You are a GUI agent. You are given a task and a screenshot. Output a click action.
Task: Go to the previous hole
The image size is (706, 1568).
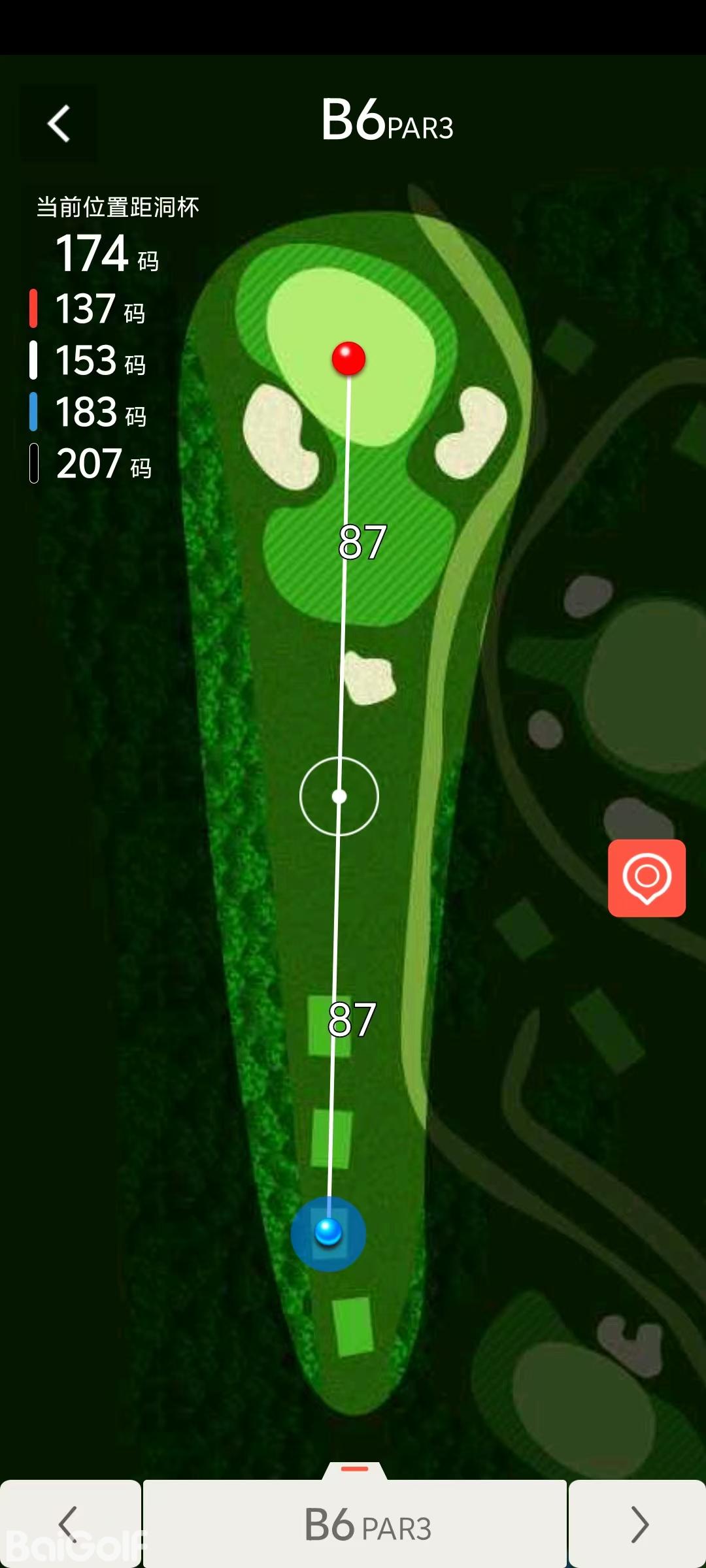tap(69, 1524)
